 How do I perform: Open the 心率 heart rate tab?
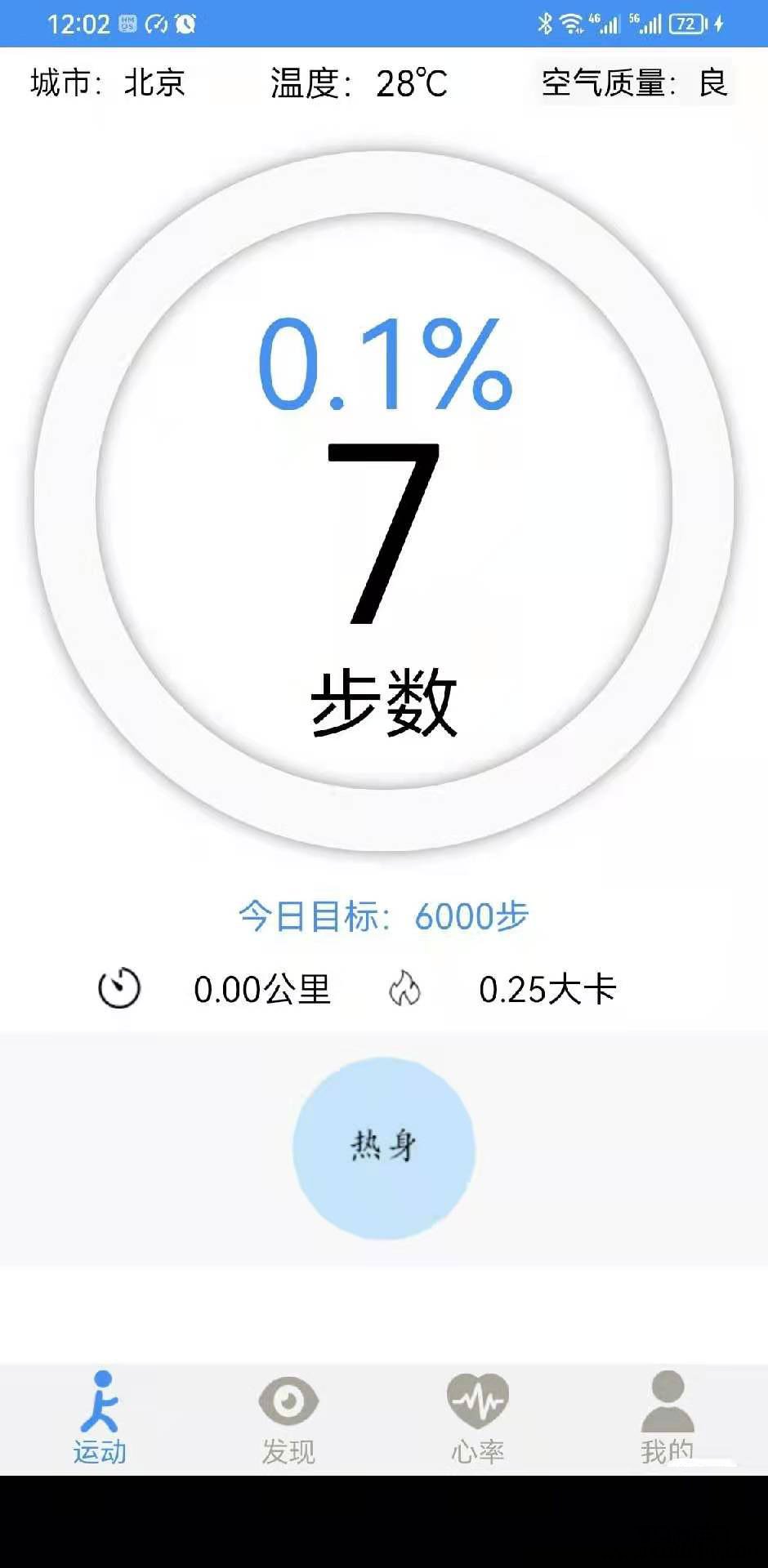click(x=478, y=1419)
